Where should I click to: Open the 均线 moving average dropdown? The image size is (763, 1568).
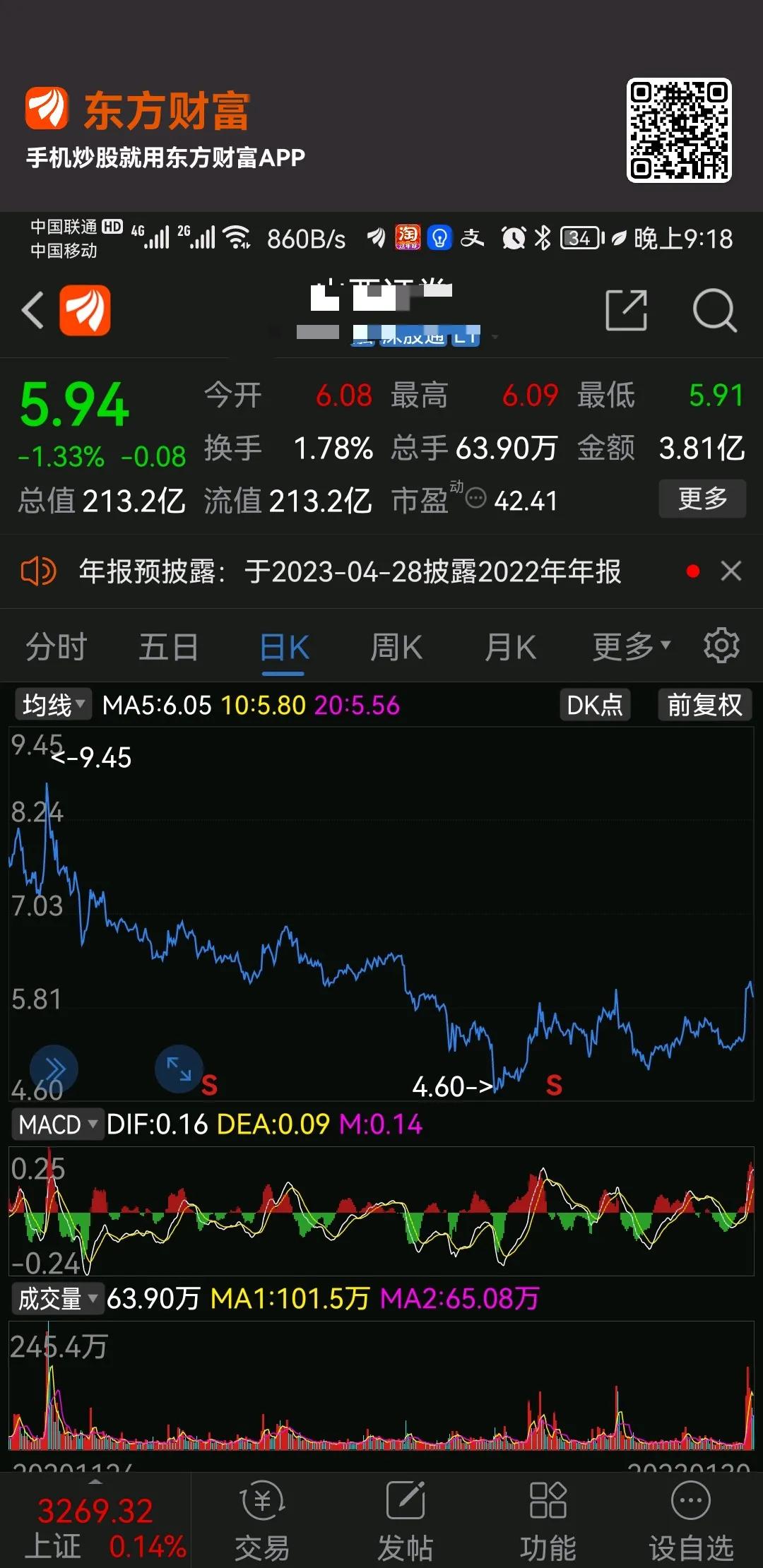pos(53,704)
